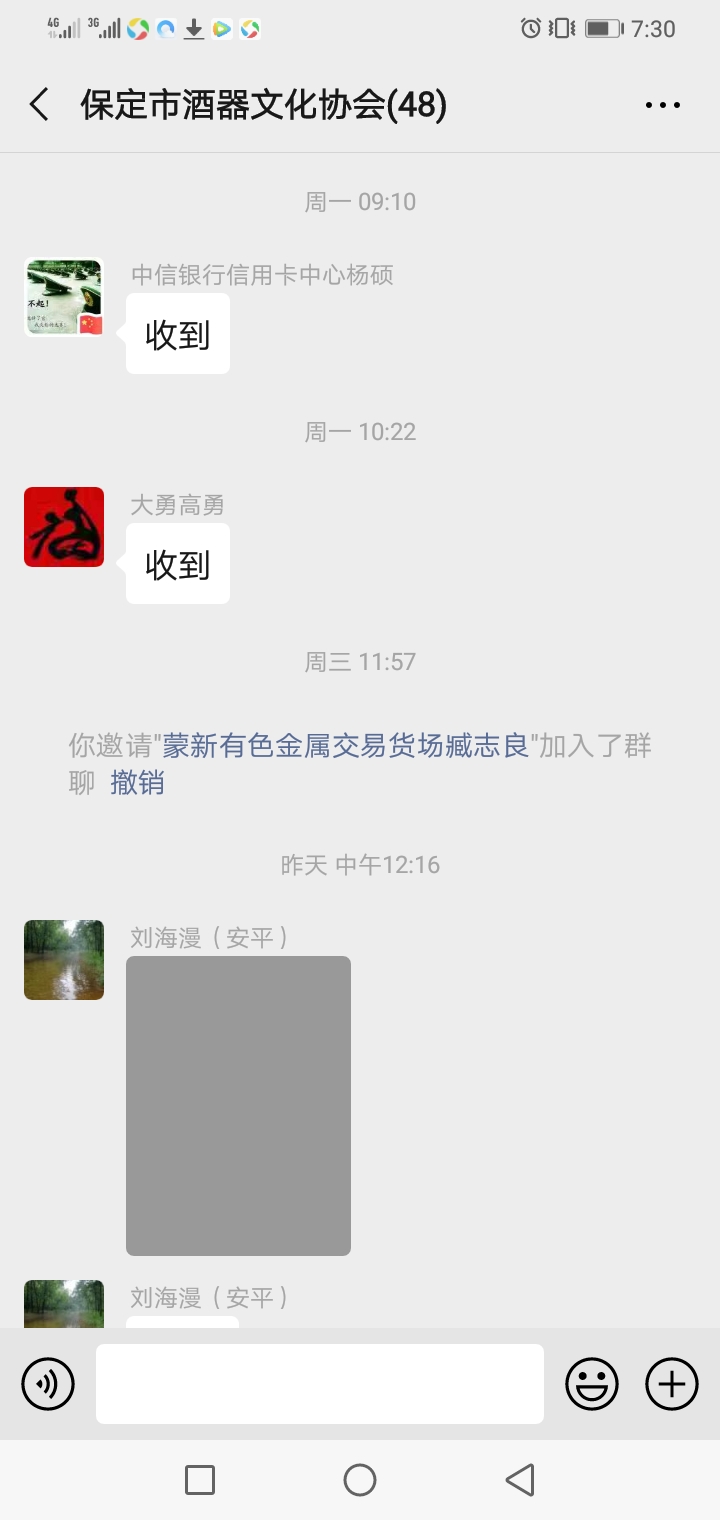This screenshot has height=1520, width=720.
Task: Go to the system home screen
Action: click(360, 1480)
